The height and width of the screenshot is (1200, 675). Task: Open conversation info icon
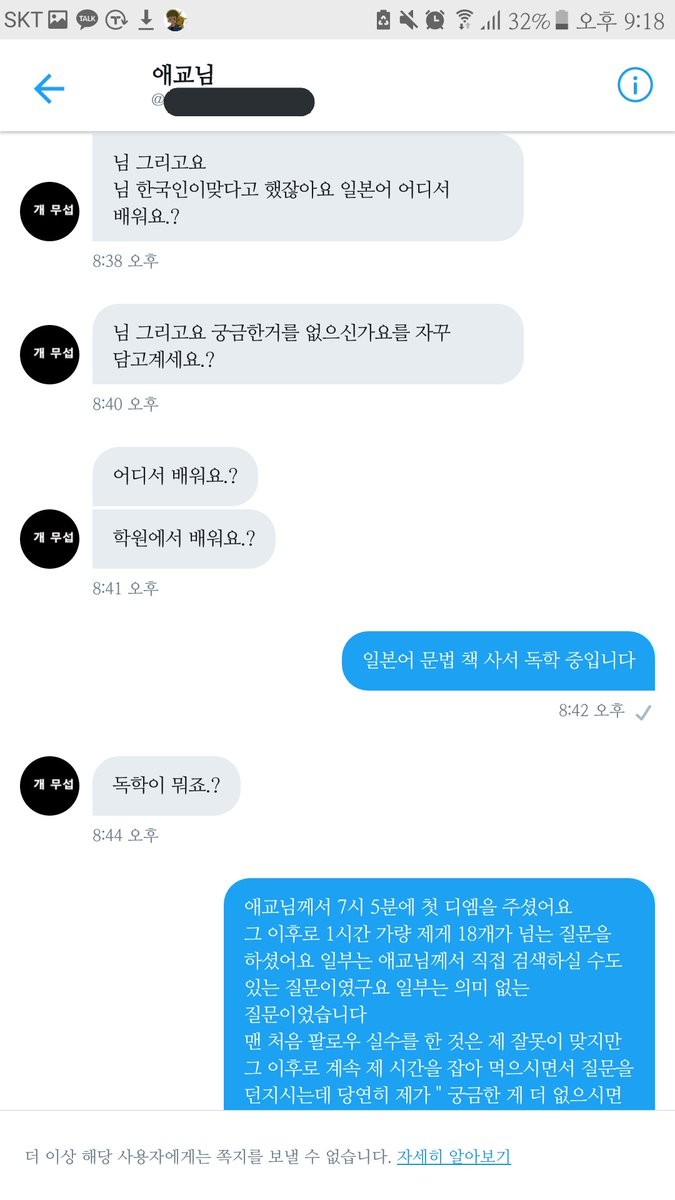pos(634,86)
